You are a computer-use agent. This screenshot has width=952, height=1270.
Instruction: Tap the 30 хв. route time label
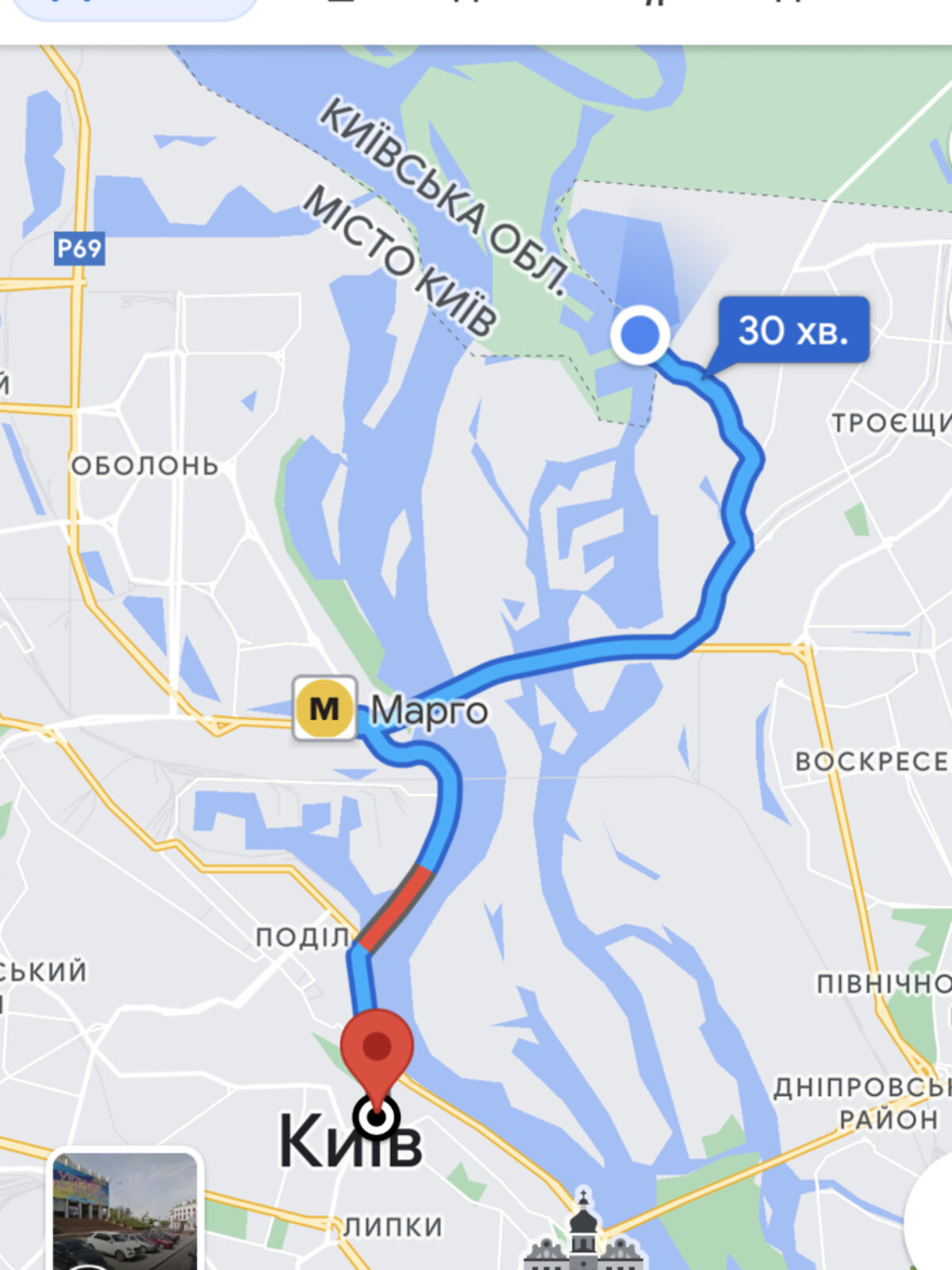793,329
